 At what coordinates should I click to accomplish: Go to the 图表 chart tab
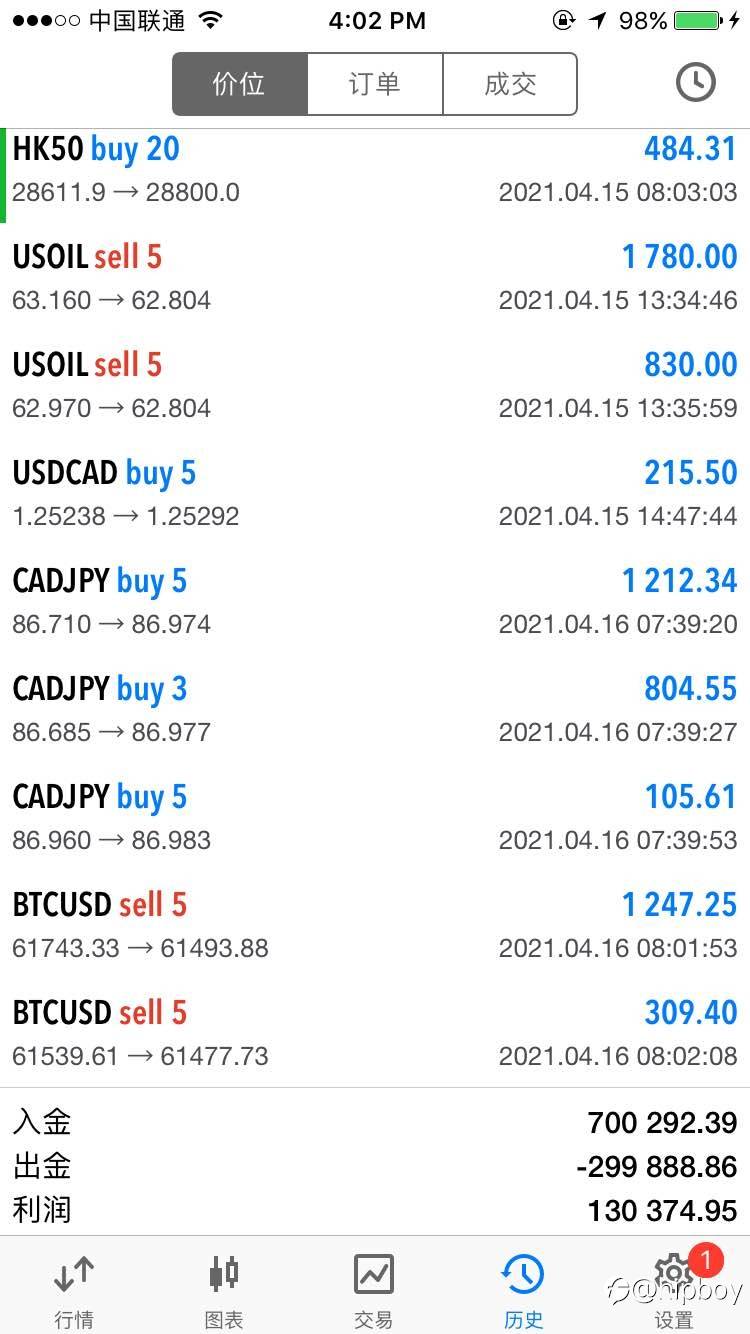pyautogui.click(x=224, y=1288)
